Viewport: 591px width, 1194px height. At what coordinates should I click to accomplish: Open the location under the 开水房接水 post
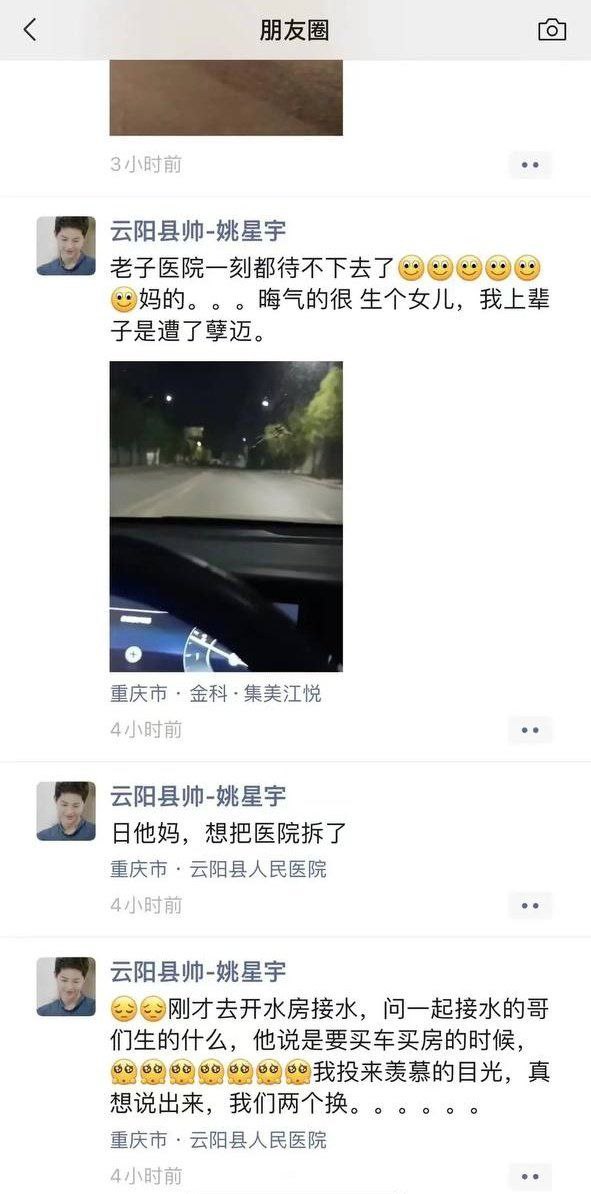click(x=219, y=1140)
